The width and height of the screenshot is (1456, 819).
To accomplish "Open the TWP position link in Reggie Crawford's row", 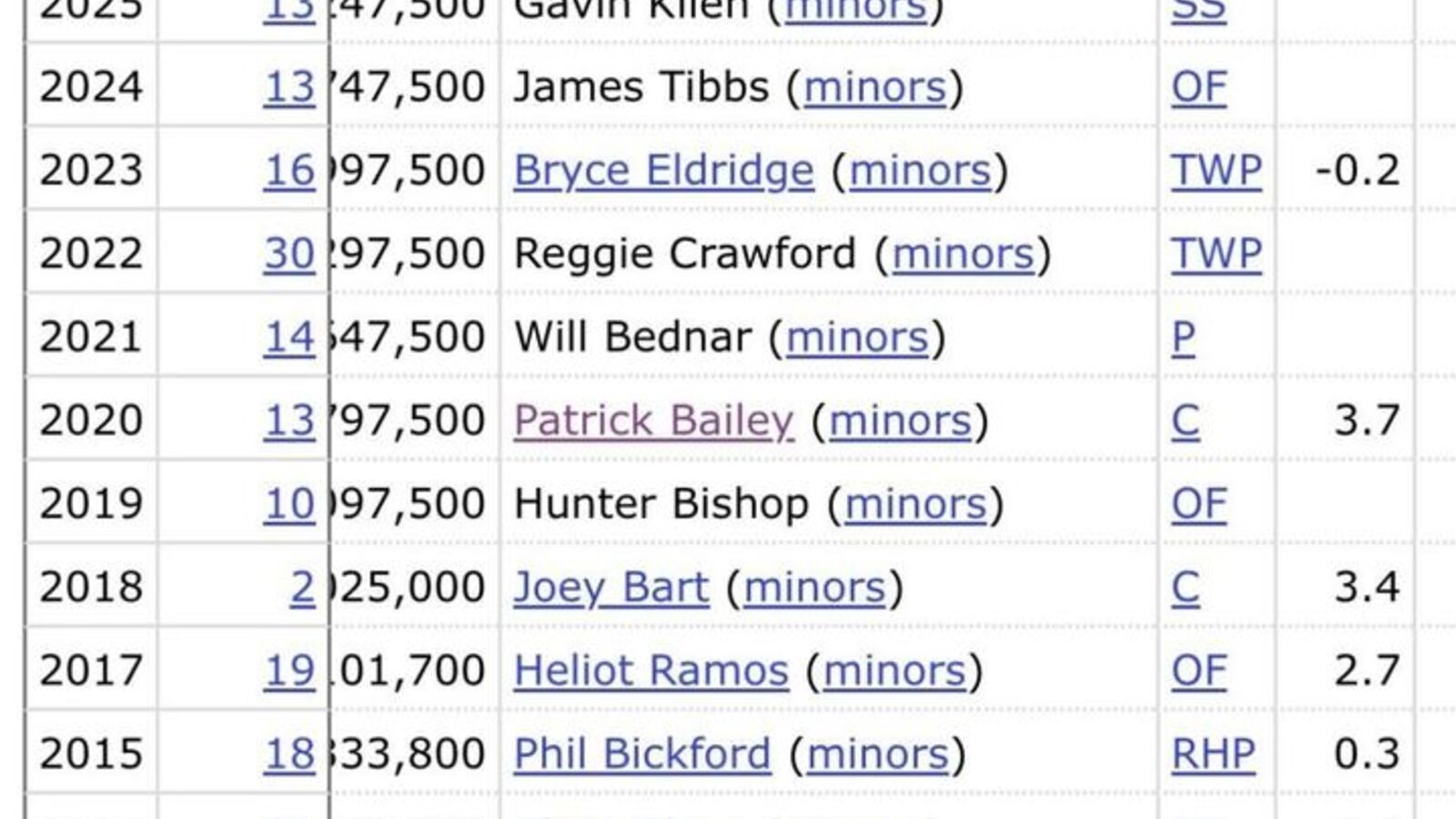I will tap(1216, 255).
